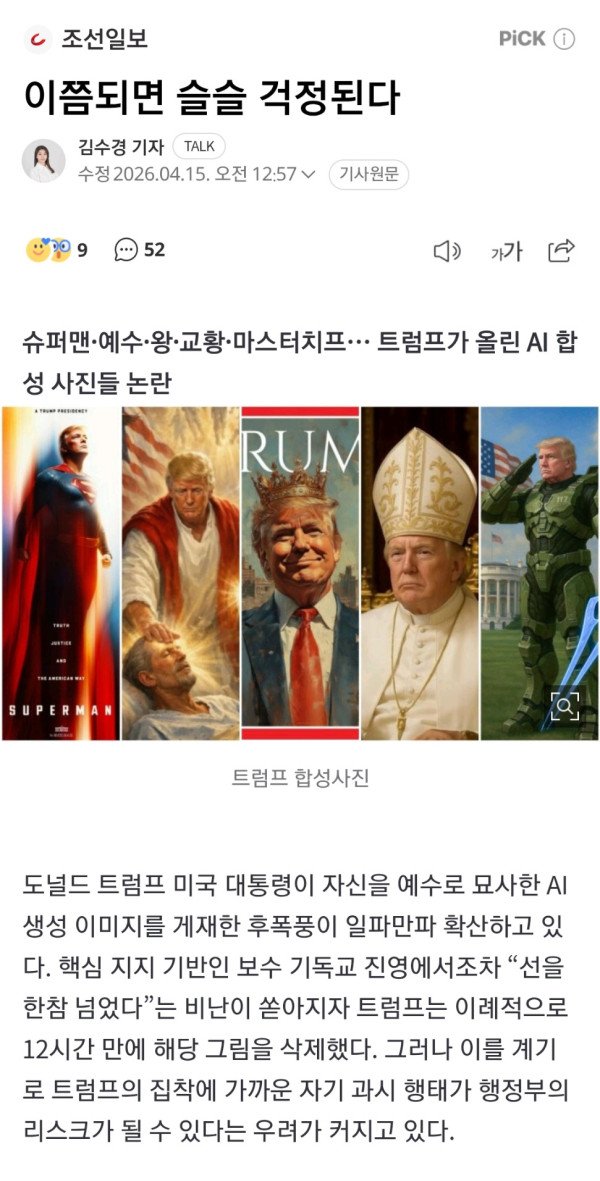The width and height of the screenshot is (600, 1181).
Task: Change the font size with 가가
Action: pyautogui.click(x=506, y=251)
